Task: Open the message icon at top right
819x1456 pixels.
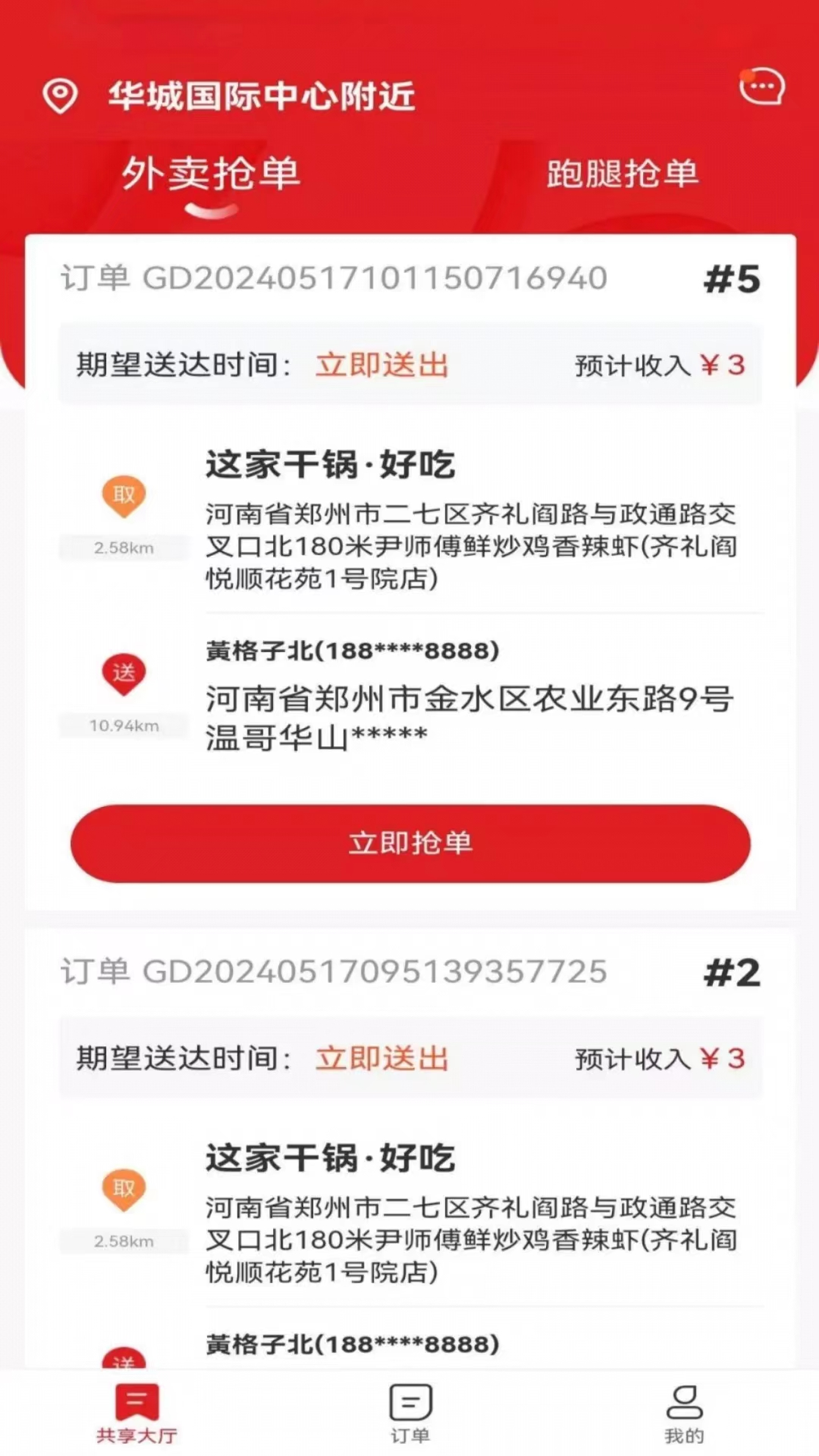Action: [x=762, y=86]
